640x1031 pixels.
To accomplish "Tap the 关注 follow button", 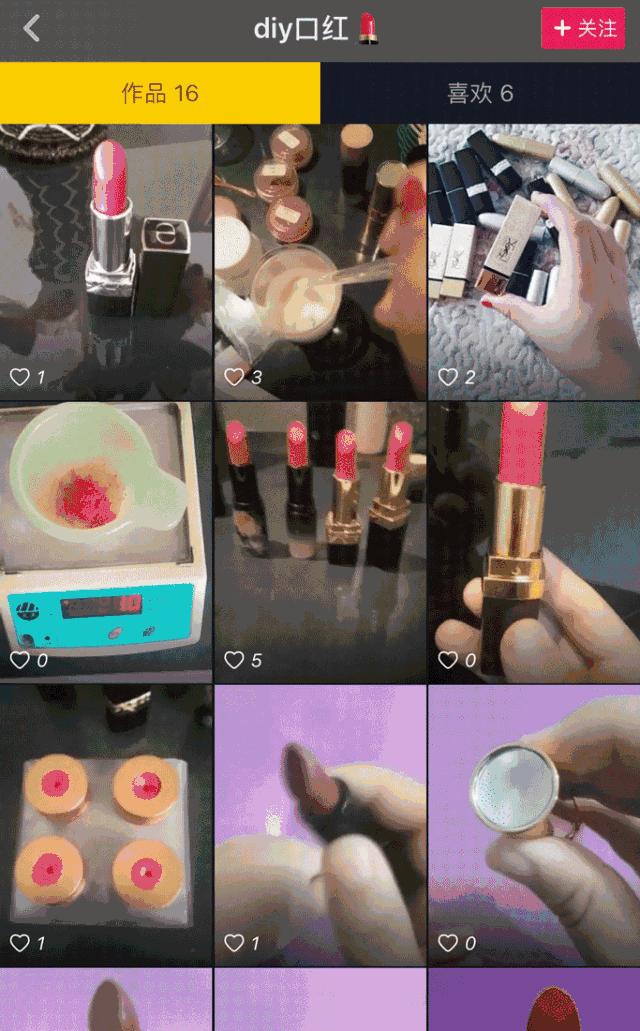I will point(583,28).
